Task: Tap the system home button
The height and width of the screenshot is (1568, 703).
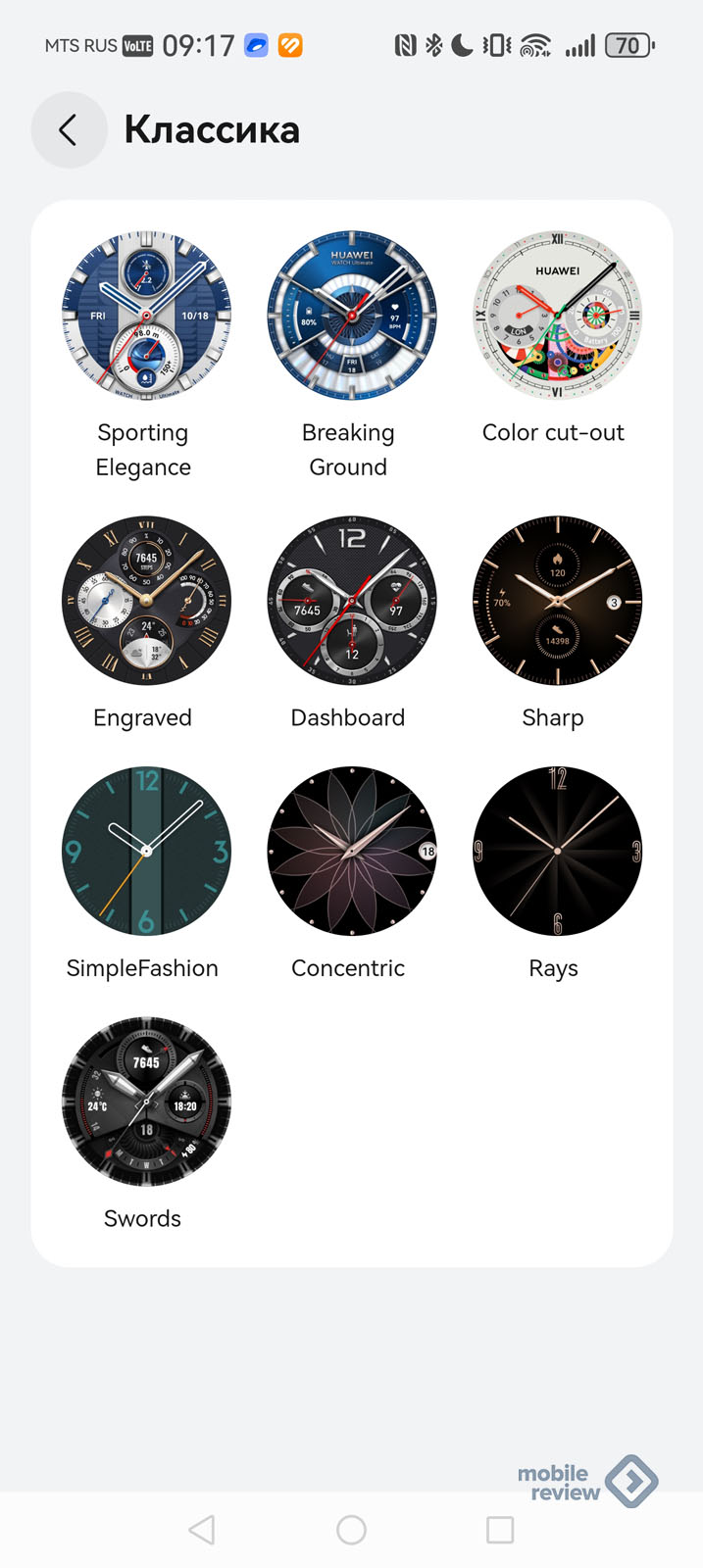Action: click(x=351, y=1530)
